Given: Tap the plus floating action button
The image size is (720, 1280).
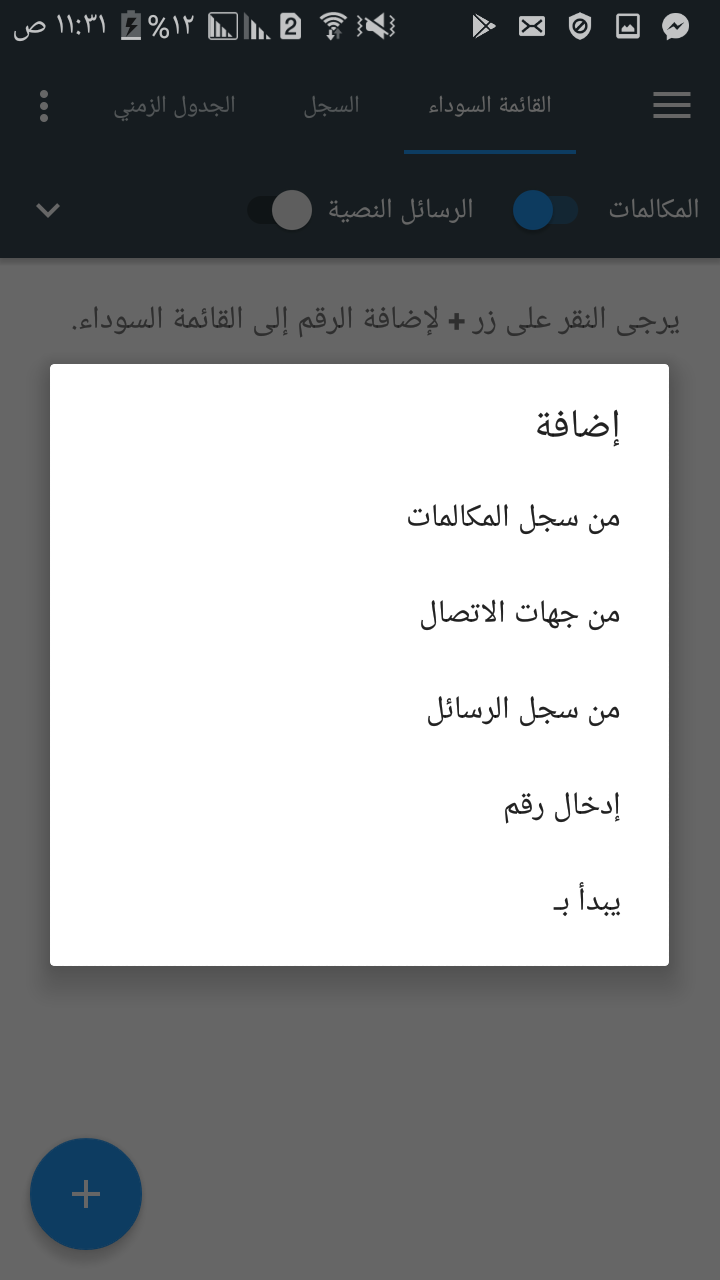Looking at the screenshot, I should point(86,1194).
